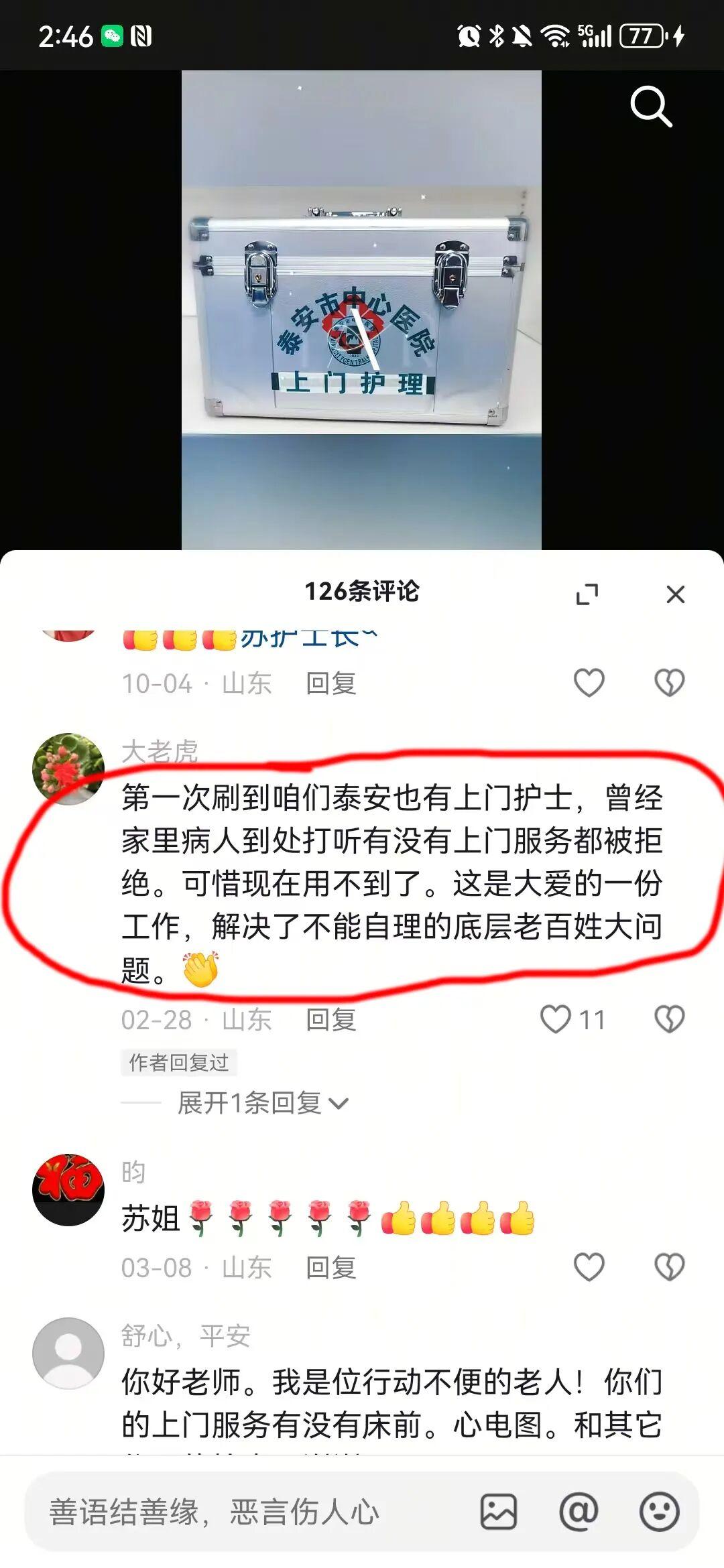Attach an image to your comment

point(498,1512)
